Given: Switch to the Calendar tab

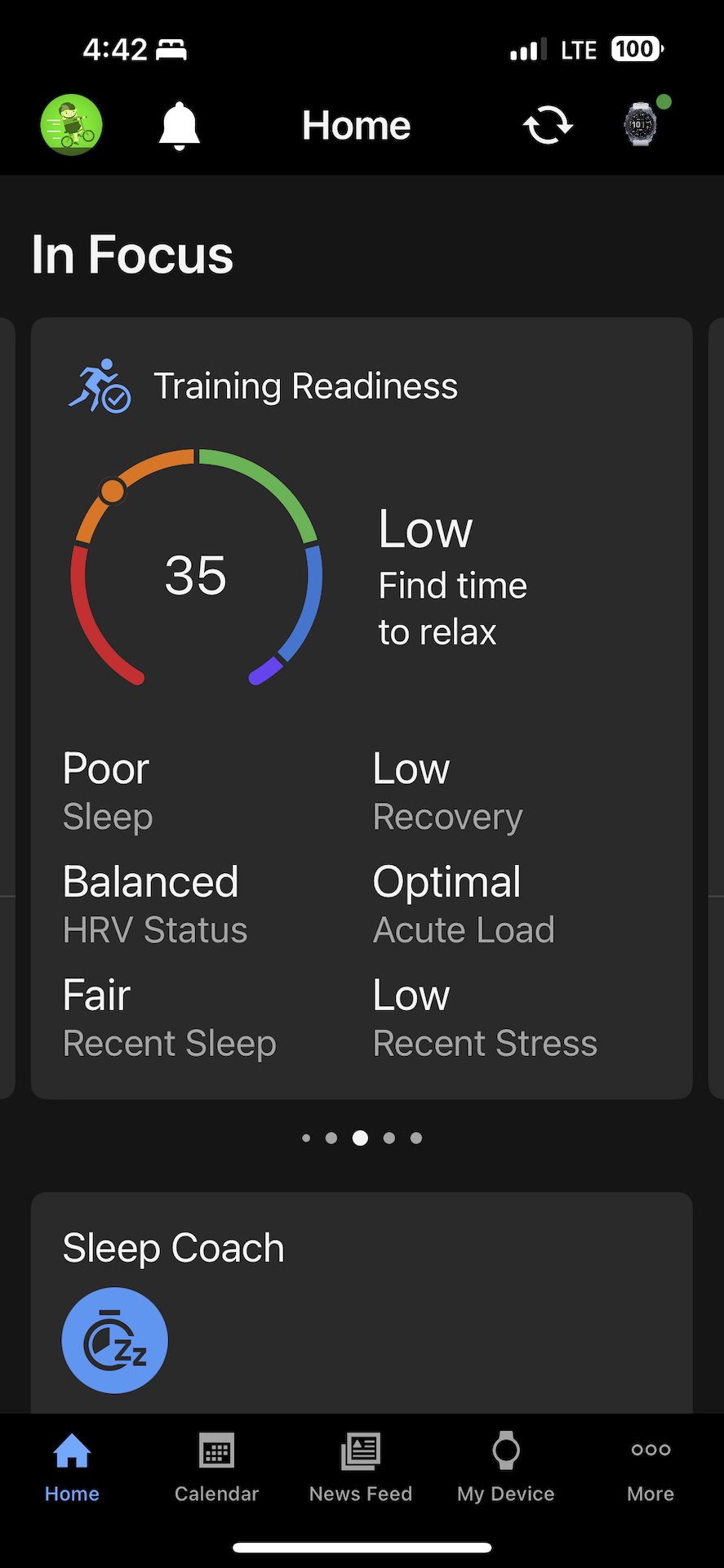Looking at the screenshot, I should [216, 1468].
